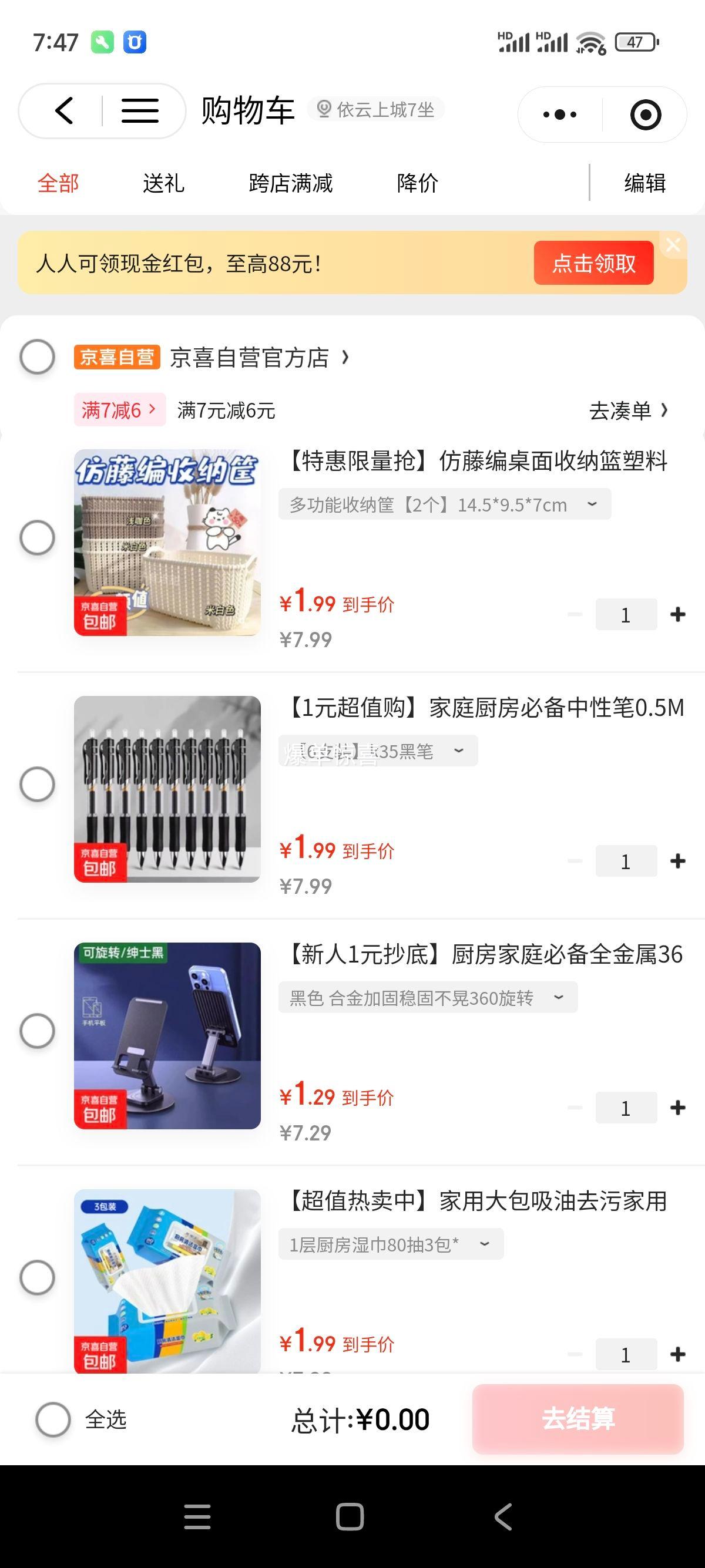Image resolution: width=705 pixels, height=1568 pixels.
Task: Show 降价 items tab
Action: coord(417,183)
